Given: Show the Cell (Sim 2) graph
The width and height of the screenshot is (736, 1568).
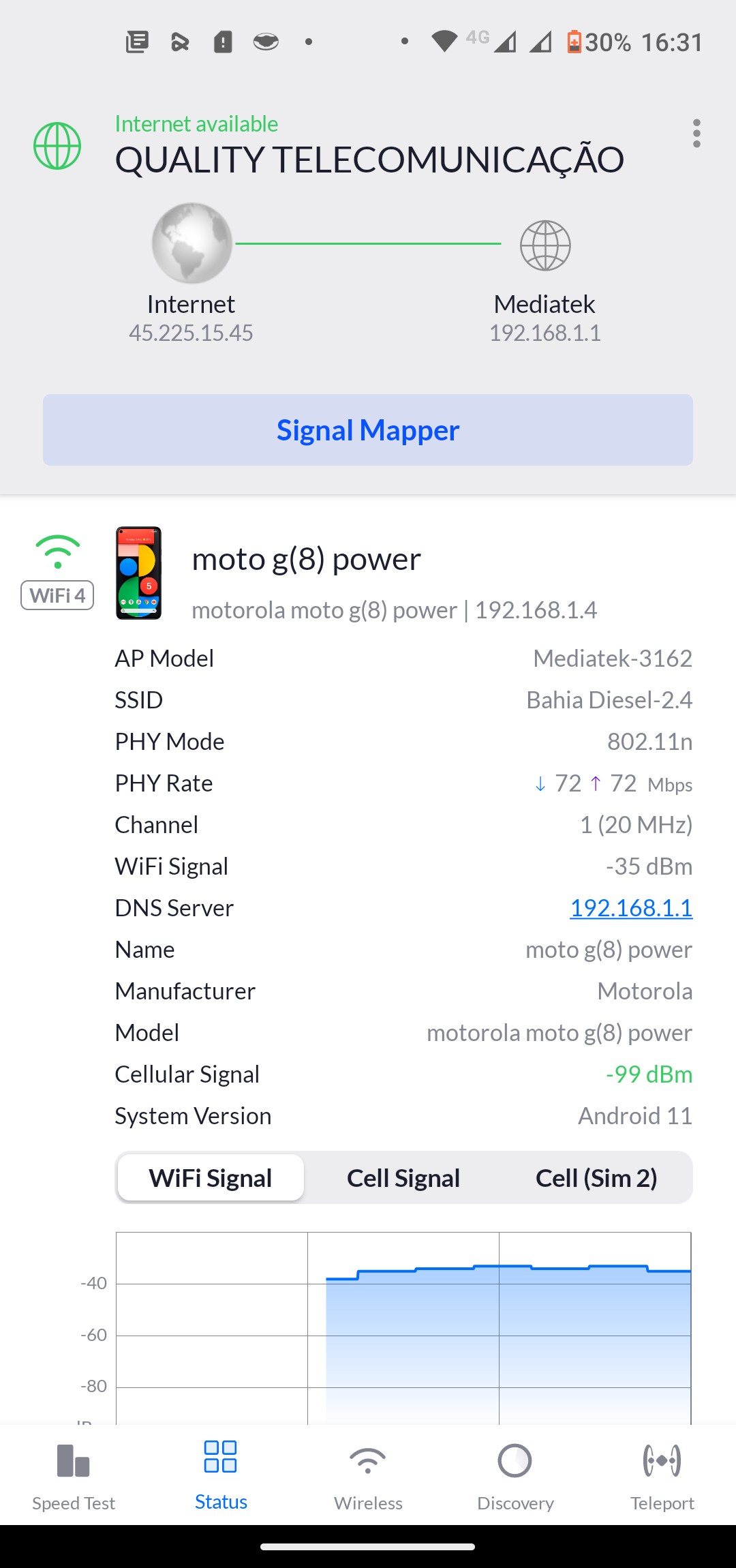Looking at the screenshot, I should [x=596, y=1177].
